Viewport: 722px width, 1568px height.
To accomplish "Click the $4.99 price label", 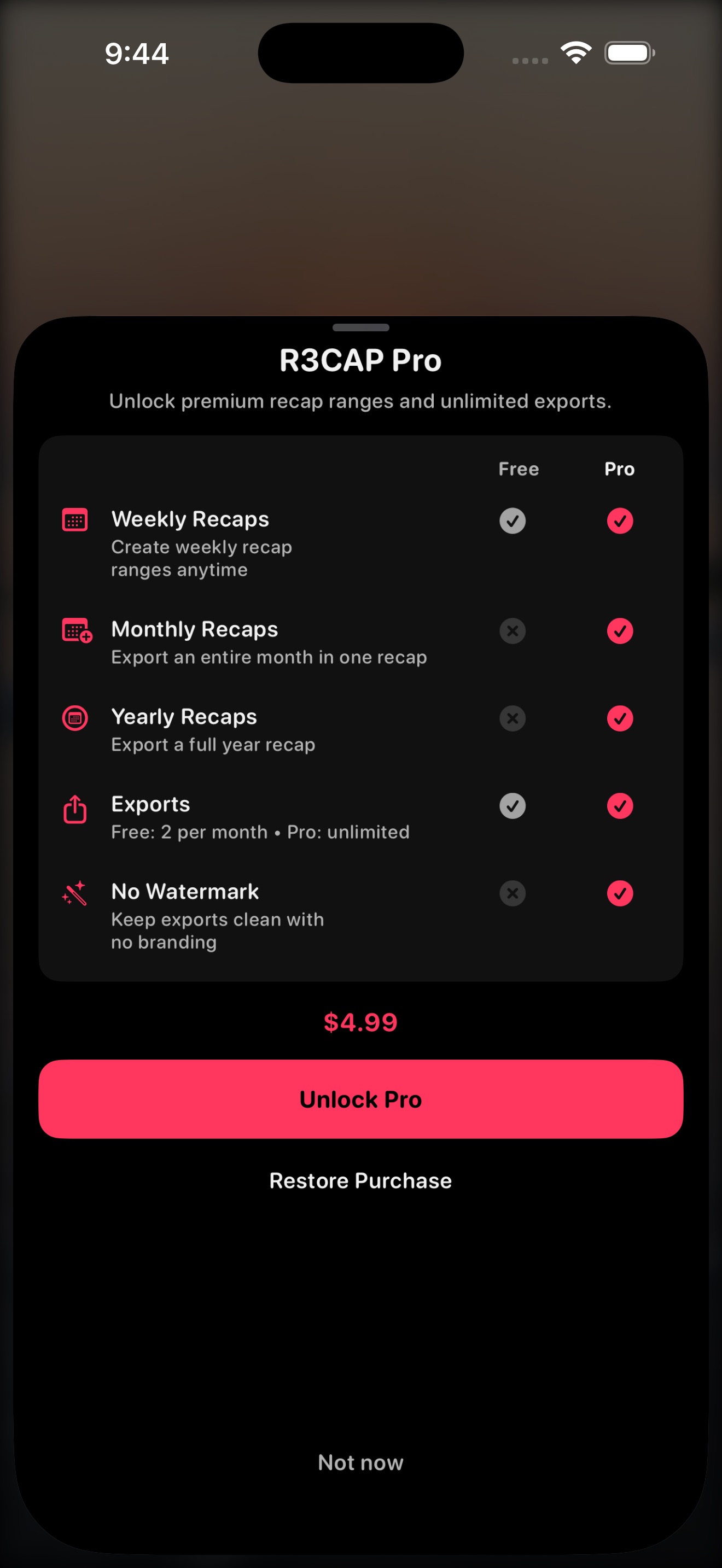I will [360, 1022].
